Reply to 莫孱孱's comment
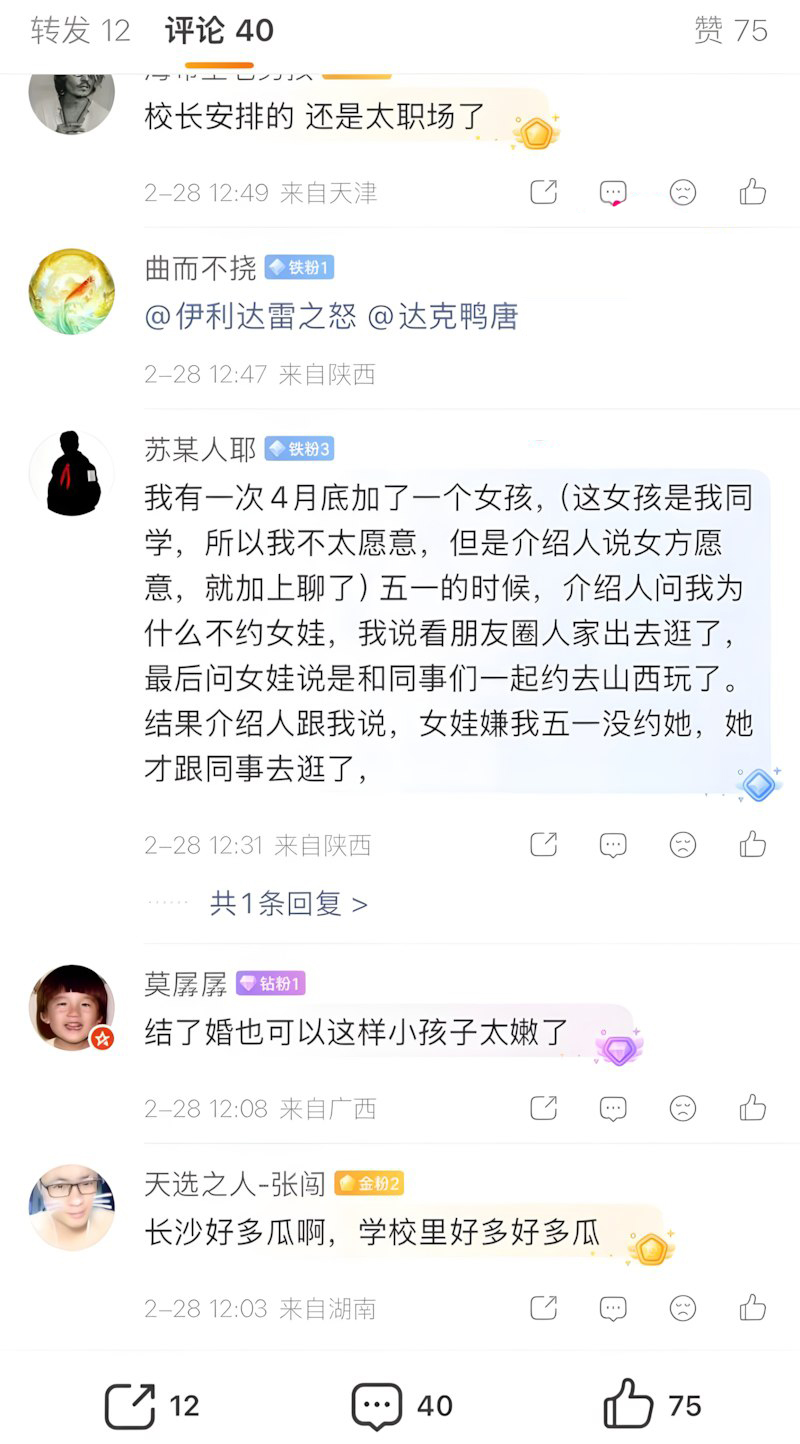Screen dimensions: 800x1444 612,1108
